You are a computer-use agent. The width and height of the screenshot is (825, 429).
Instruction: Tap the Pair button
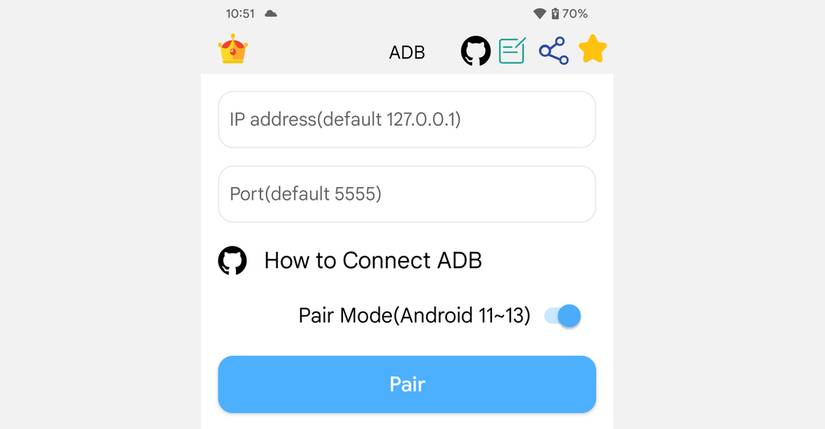pos(407,384)
